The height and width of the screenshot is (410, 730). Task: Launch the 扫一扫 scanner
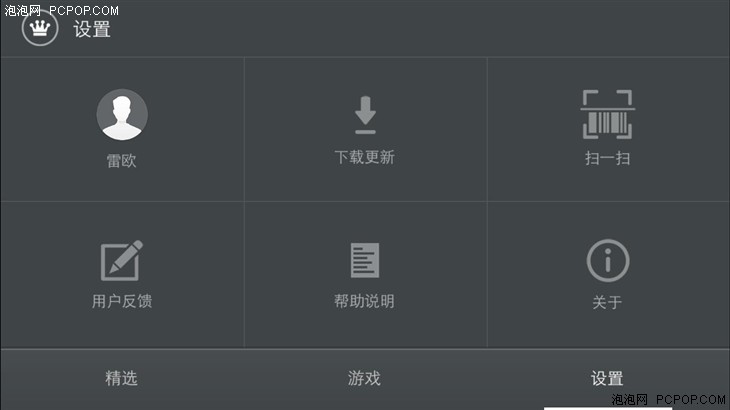click(607, 128)
